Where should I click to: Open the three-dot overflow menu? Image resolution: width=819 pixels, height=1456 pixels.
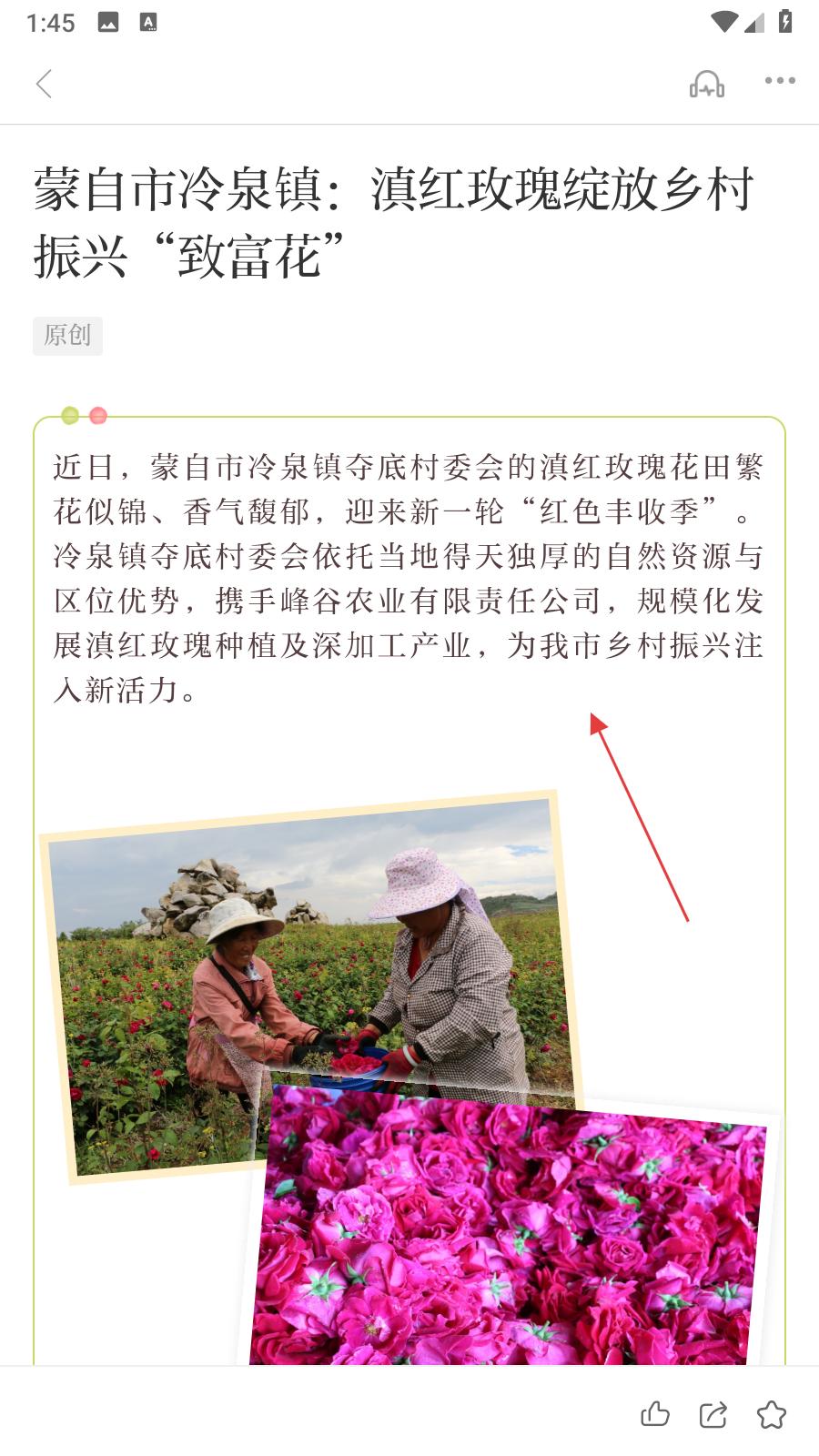[x=780, y=81]
